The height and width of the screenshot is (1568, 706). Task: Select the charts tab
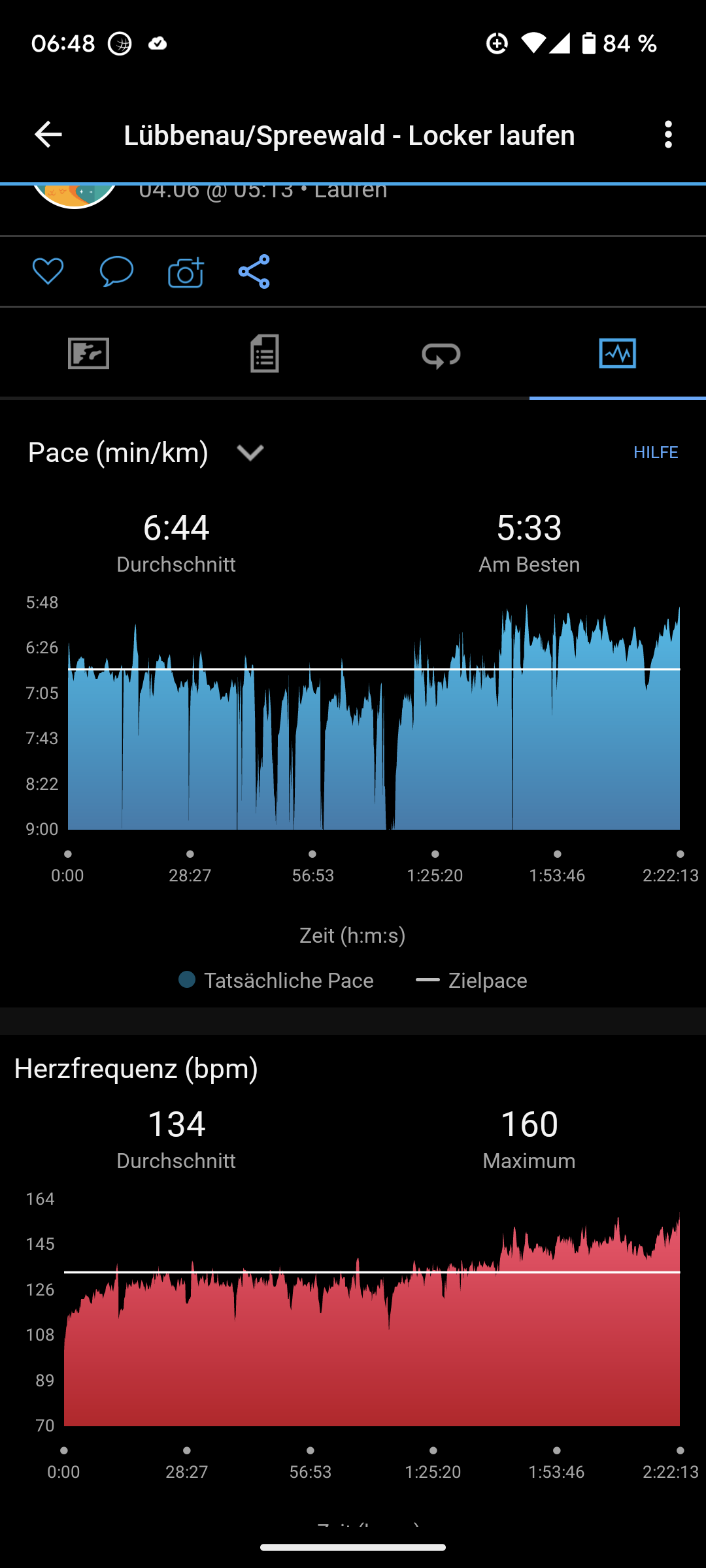(x=617, y=353)
